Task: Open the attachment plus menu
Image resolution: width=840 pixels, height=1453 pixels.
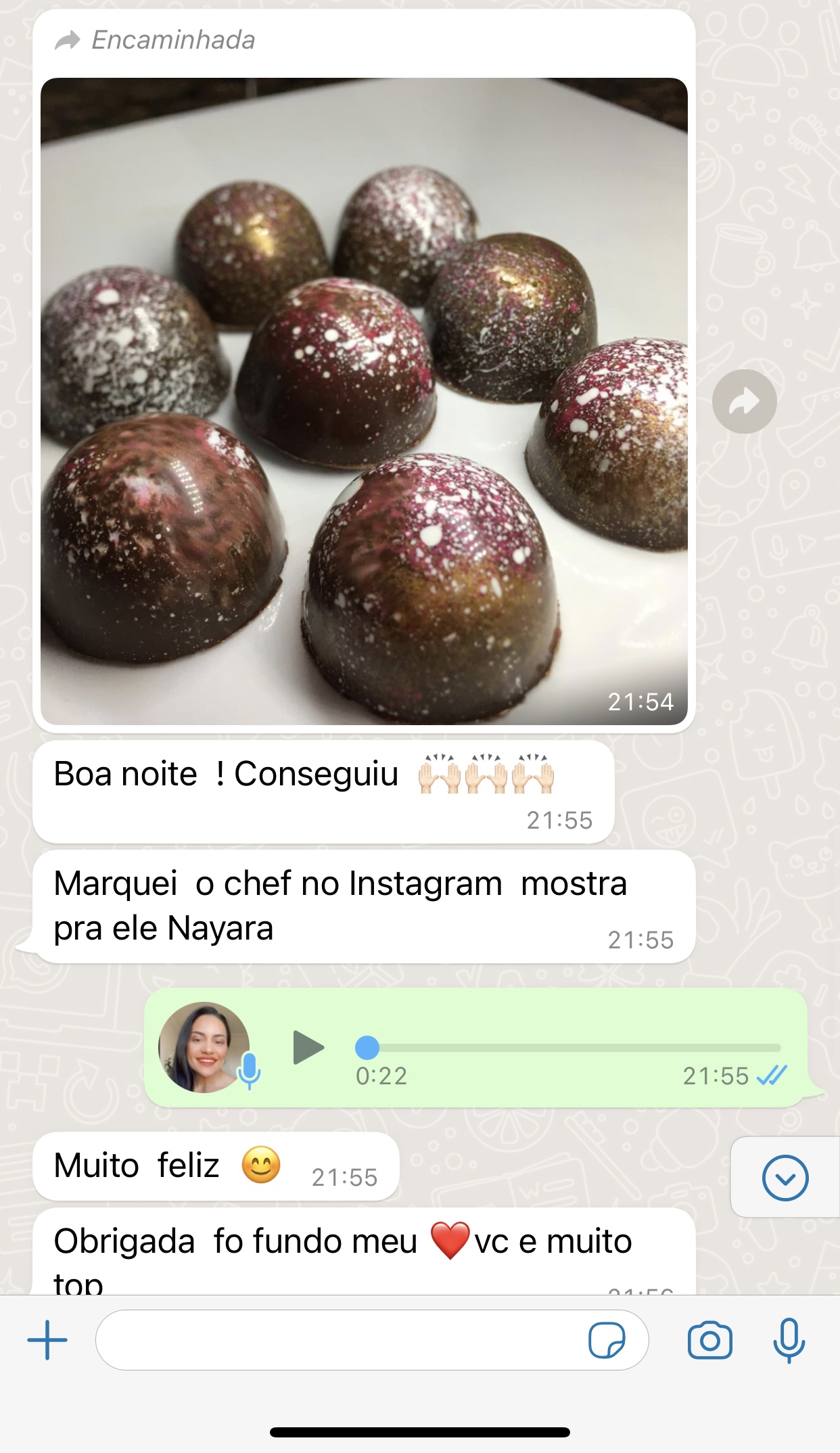Action: [x=47, y=1340]
